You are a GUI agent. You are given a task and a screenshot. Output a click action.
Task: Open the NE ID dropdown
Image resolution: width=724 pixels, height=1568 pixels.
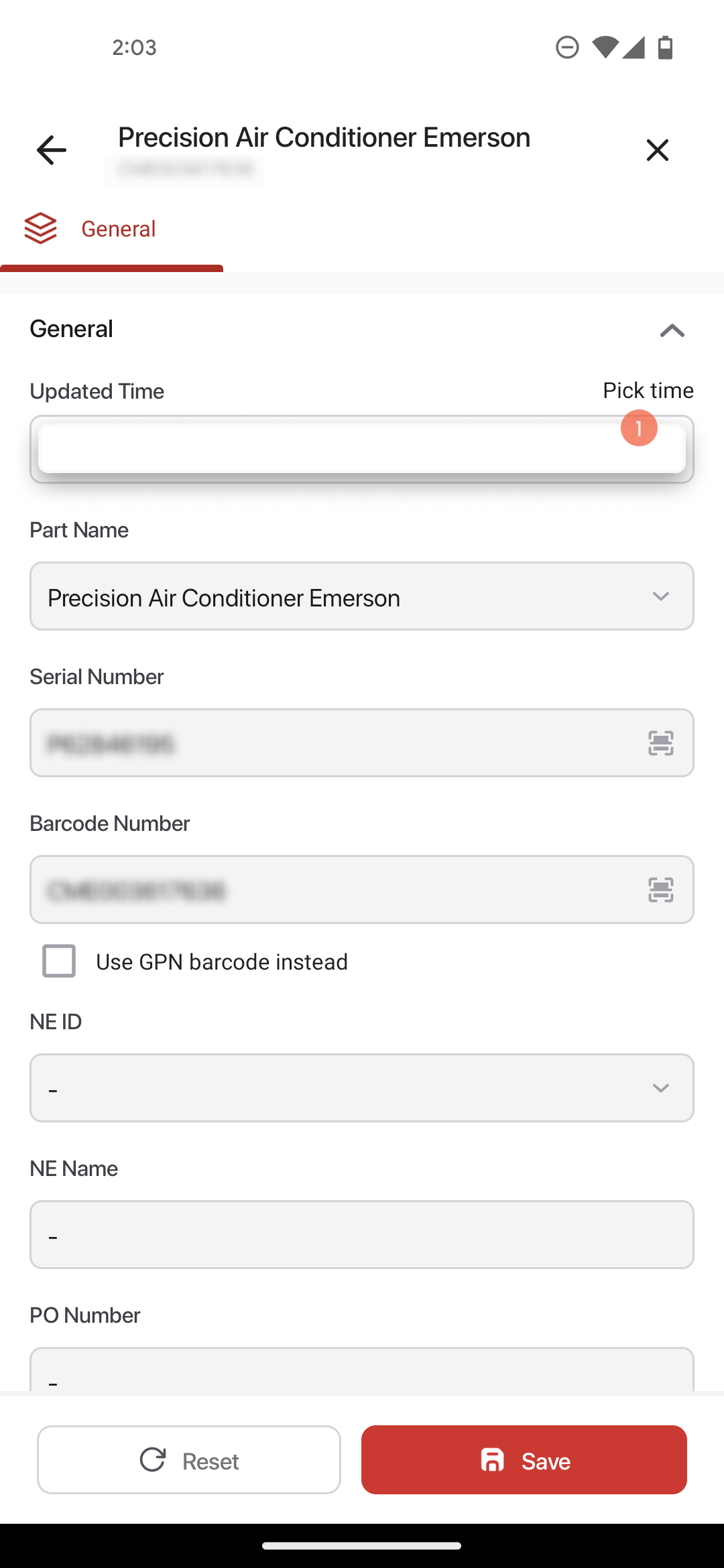click(362, 1088)
